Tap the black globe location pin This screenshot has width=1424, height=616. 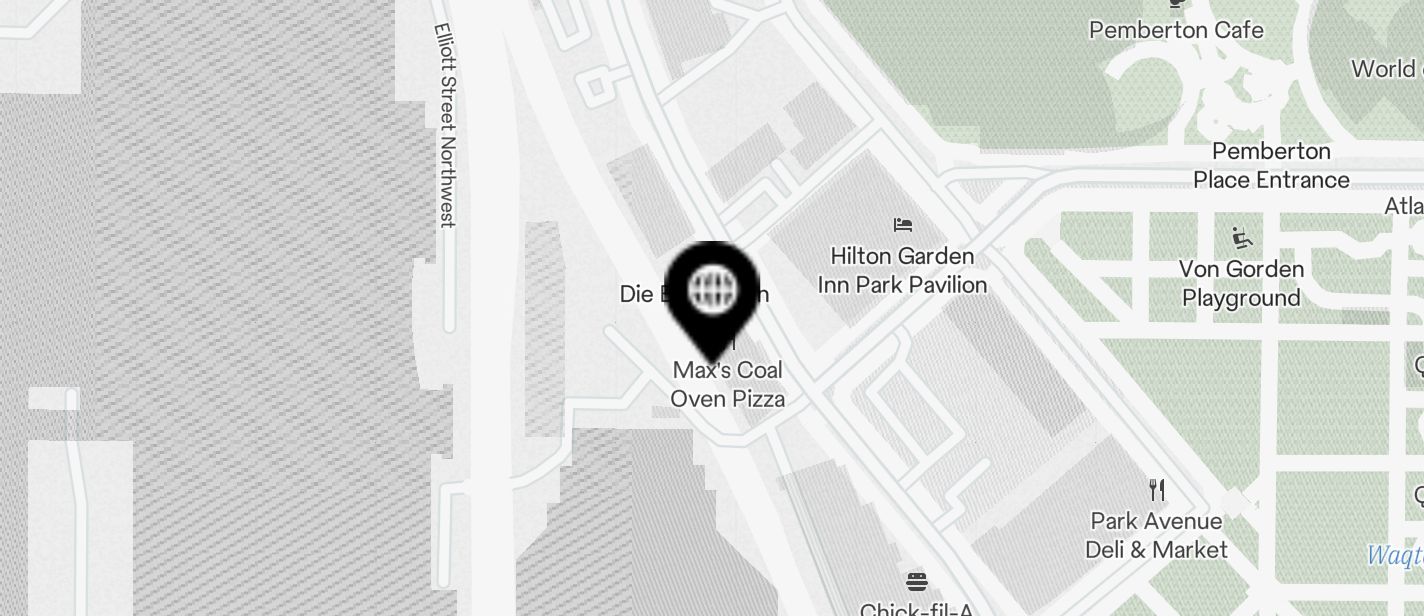click(712, 292)
